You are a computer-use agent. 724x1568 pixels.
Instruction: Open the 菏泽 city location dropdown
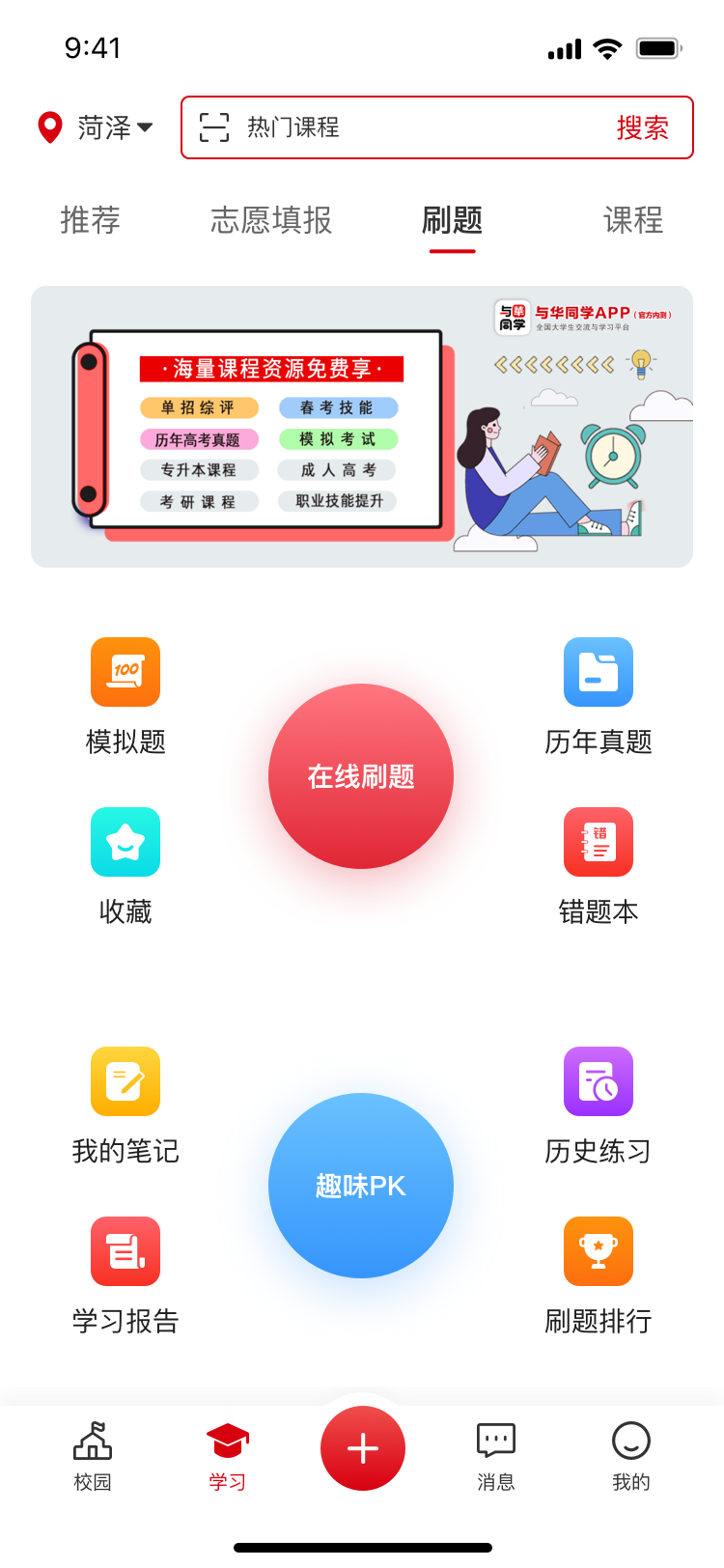(97, 127)
